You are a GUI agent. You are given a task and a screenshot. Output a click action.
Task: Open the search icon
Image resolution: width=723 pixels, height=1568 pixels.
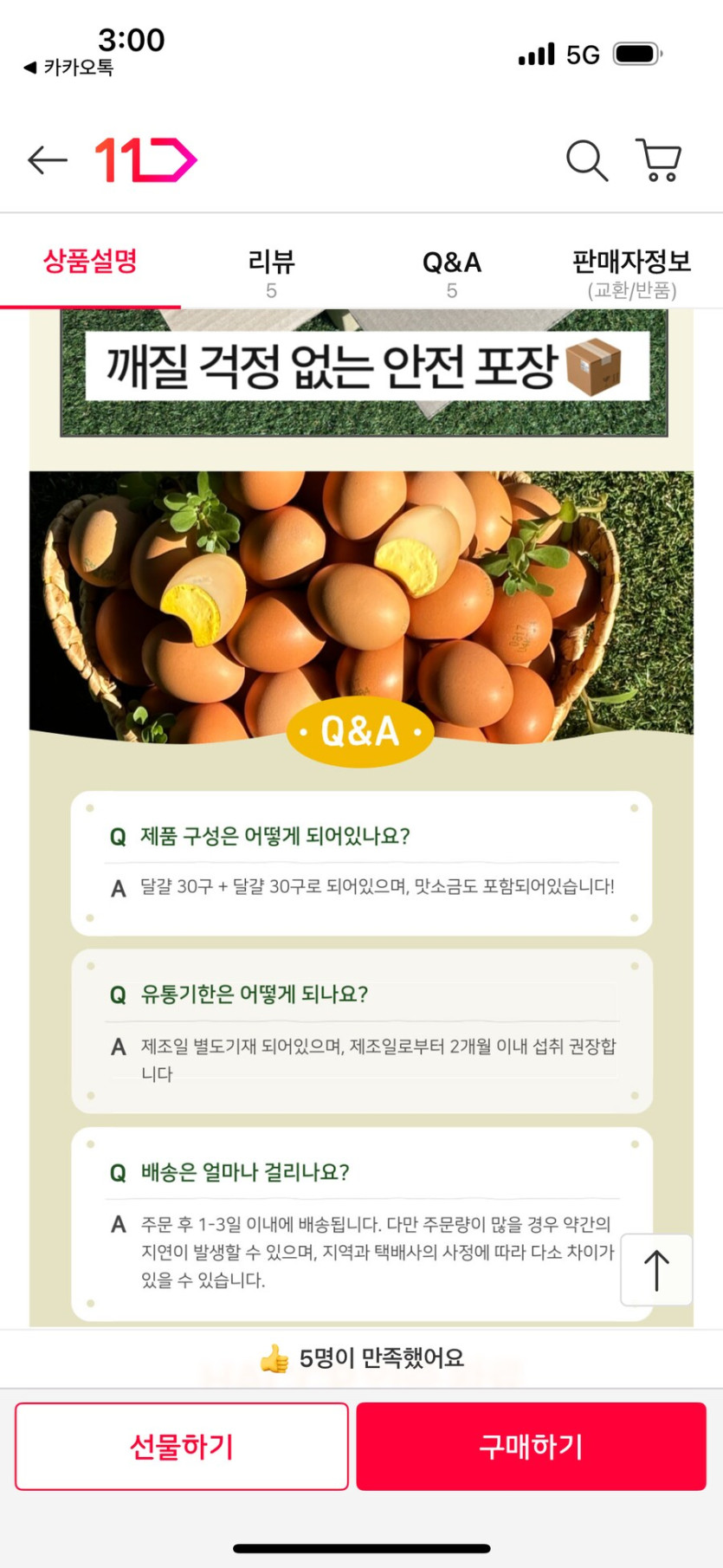click(x=587, y=160)
